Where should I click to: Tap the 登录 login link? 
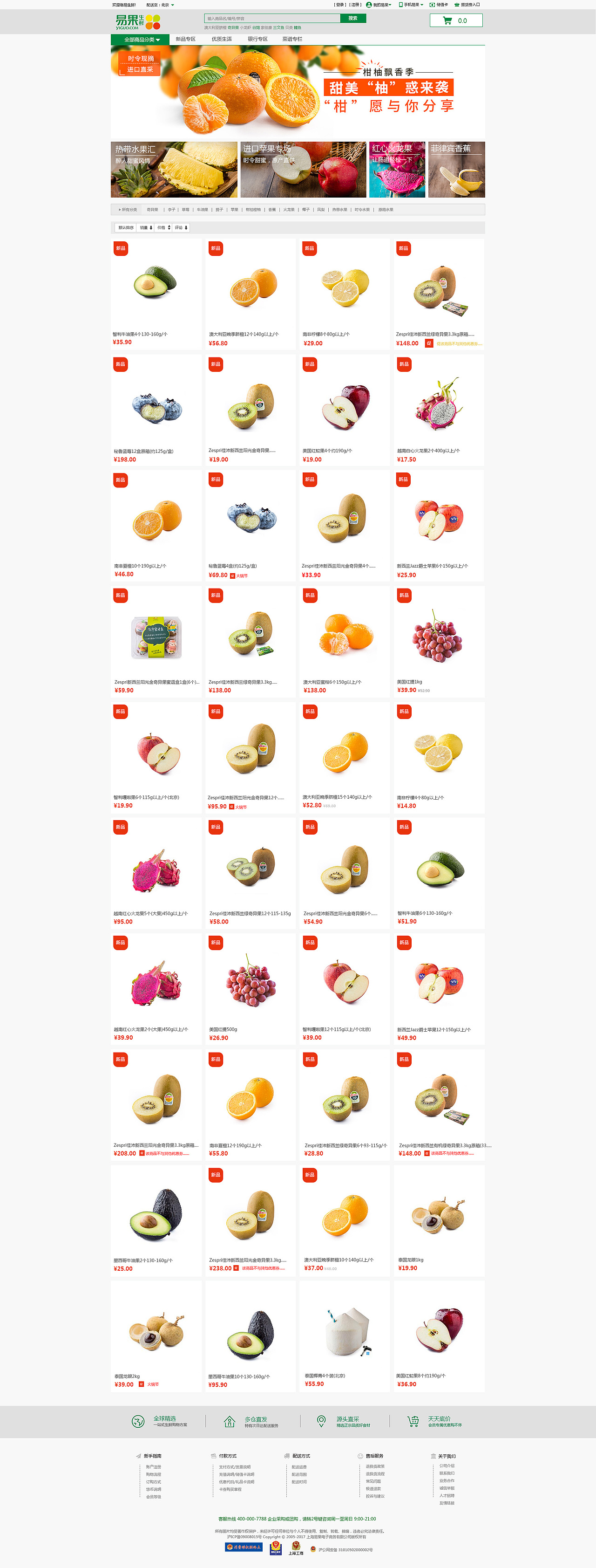pyautogui.click(x=340, y=5)
